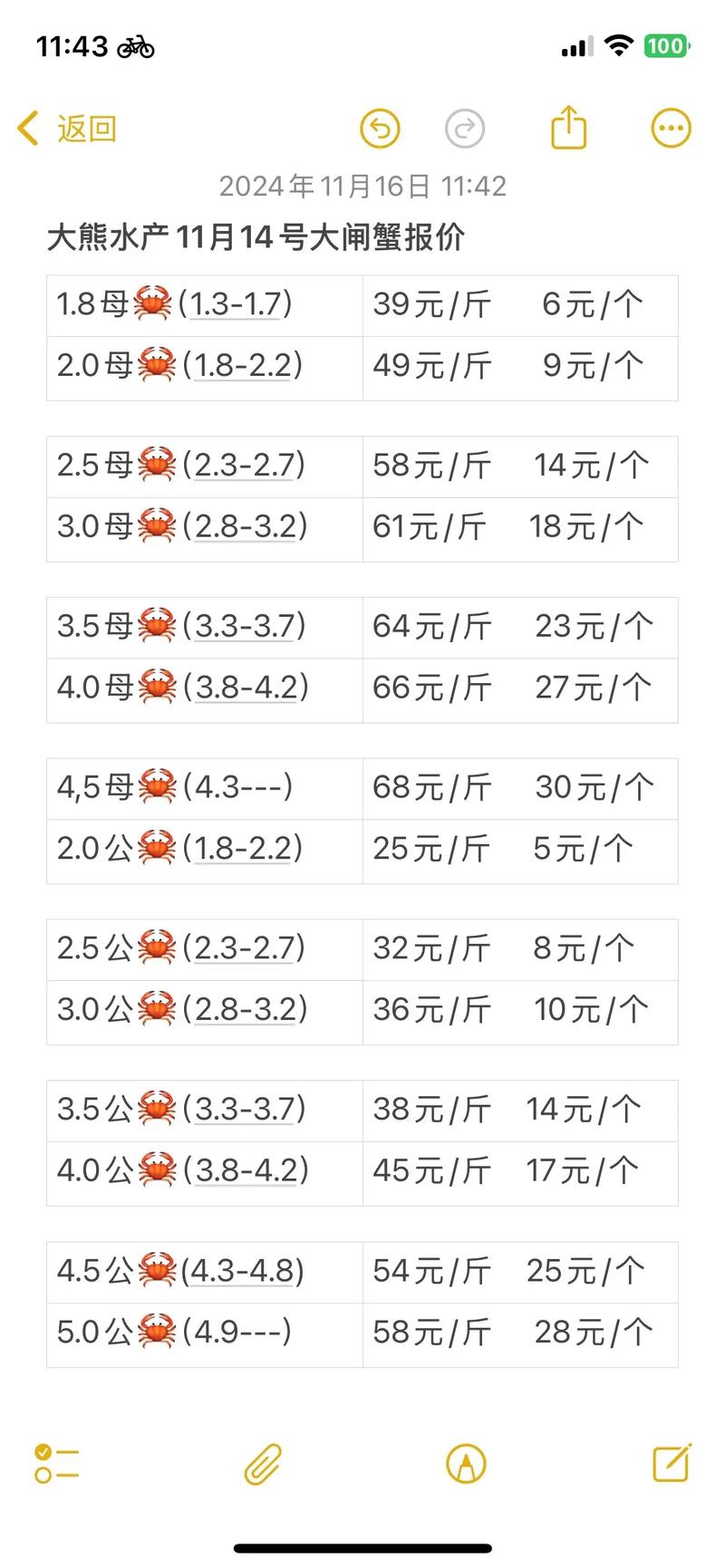Attach a file with the paperclip
This screenshot has height=1568, width=725.
click(263, 1463)
